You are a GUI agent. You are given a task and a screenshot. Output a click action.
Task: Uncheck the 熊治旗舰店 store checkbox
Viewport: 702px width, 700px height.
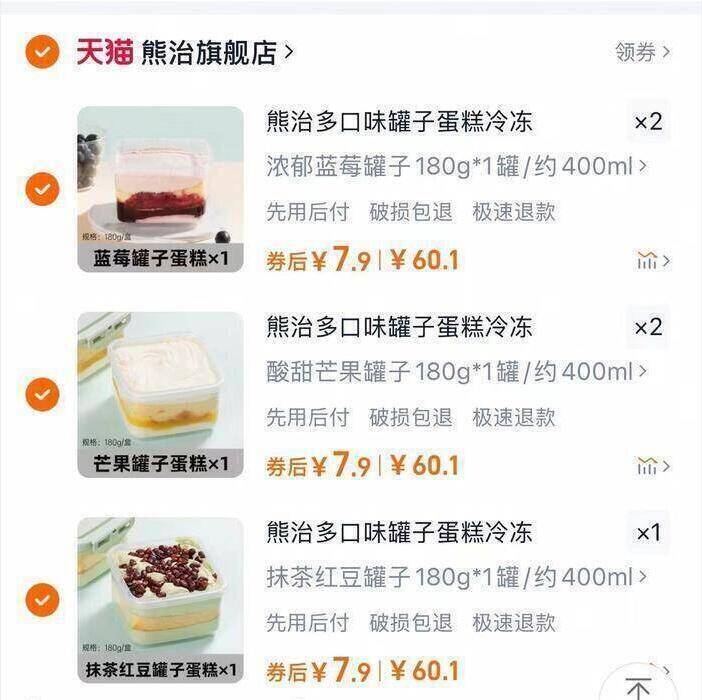(42, 51)
